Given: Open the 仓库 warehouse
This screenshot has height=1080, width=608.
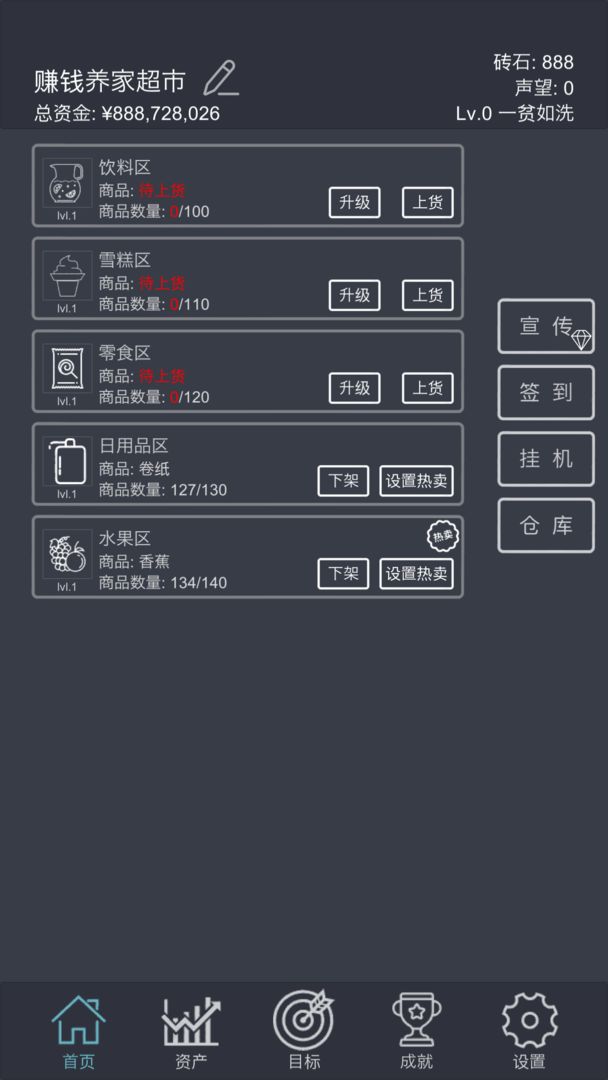Looking at the screenshot, I should tap(546, 525).
